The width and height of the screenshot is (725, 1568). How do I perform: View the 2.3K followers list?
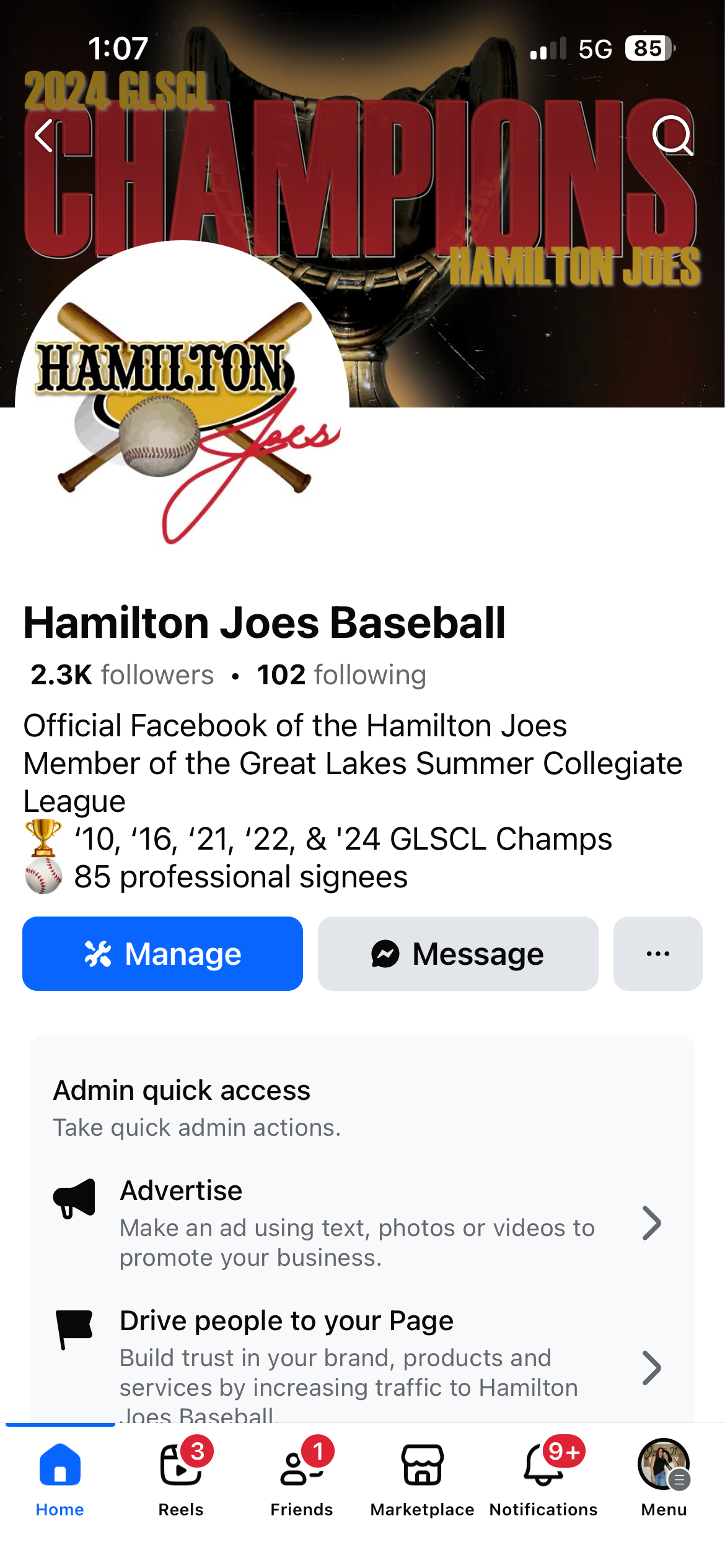click(122, 675)
